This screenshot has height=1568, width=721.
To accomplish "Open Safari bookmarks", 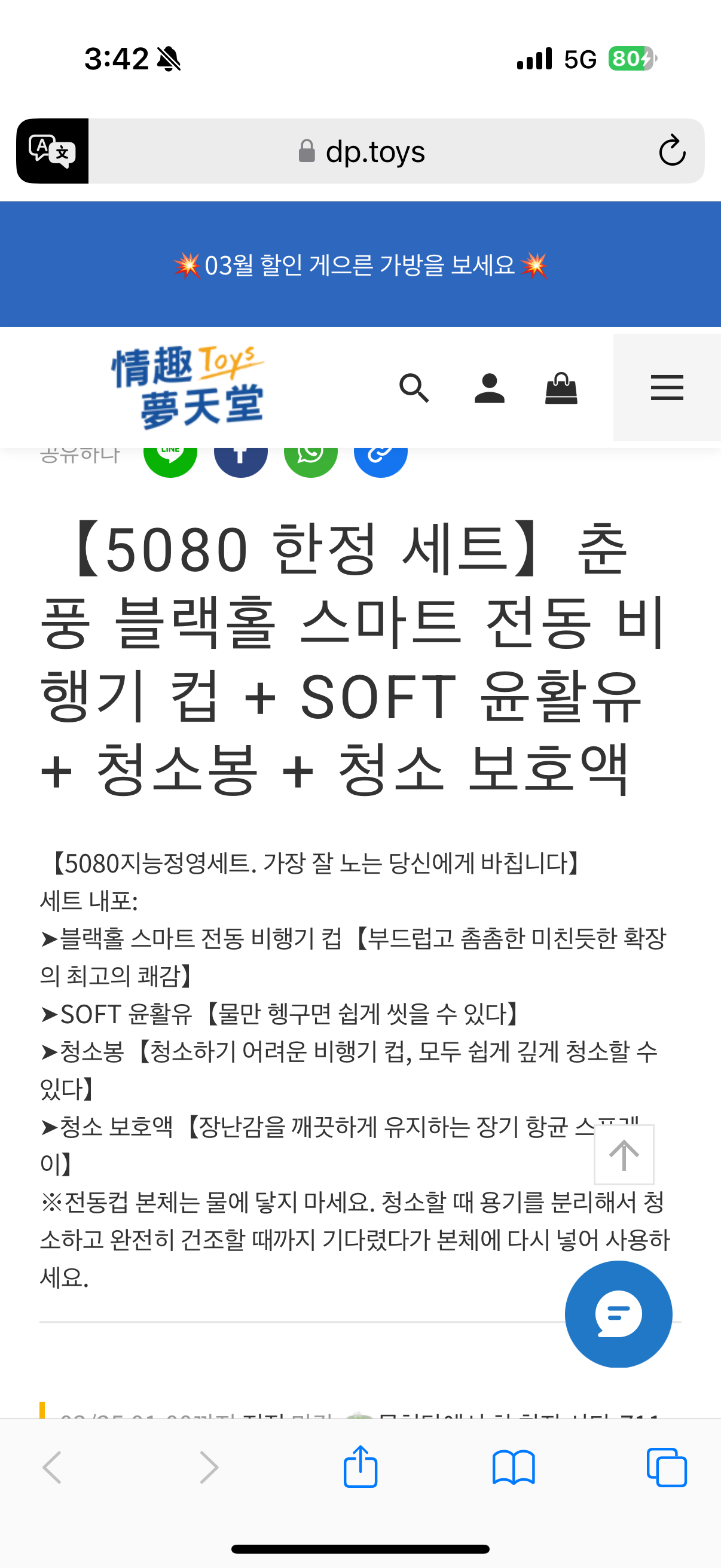I will pyautogui.click(x=514, y=1468).
